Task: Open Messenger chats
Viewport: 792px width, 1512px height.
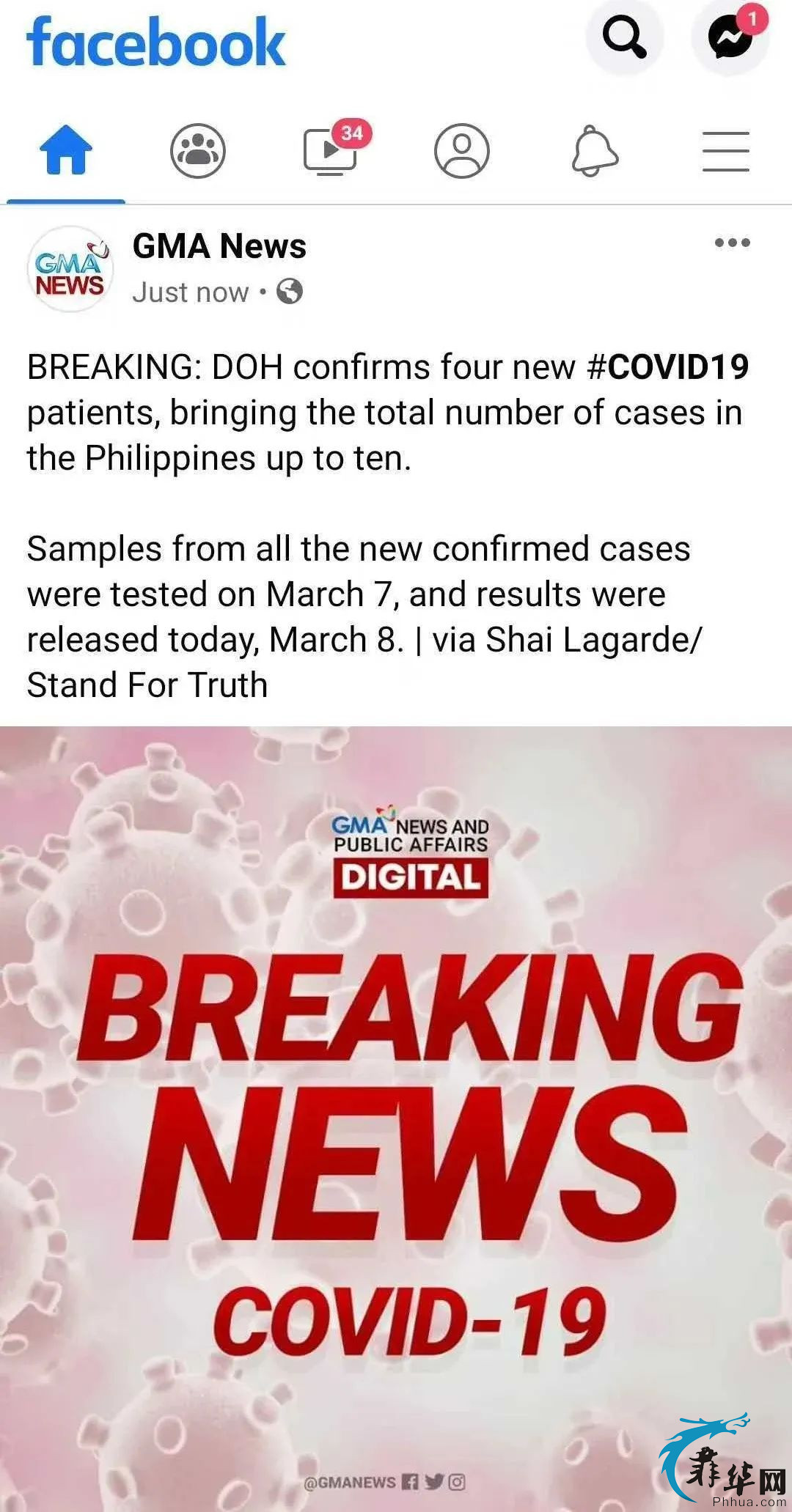Action: (x=730, y=37)
